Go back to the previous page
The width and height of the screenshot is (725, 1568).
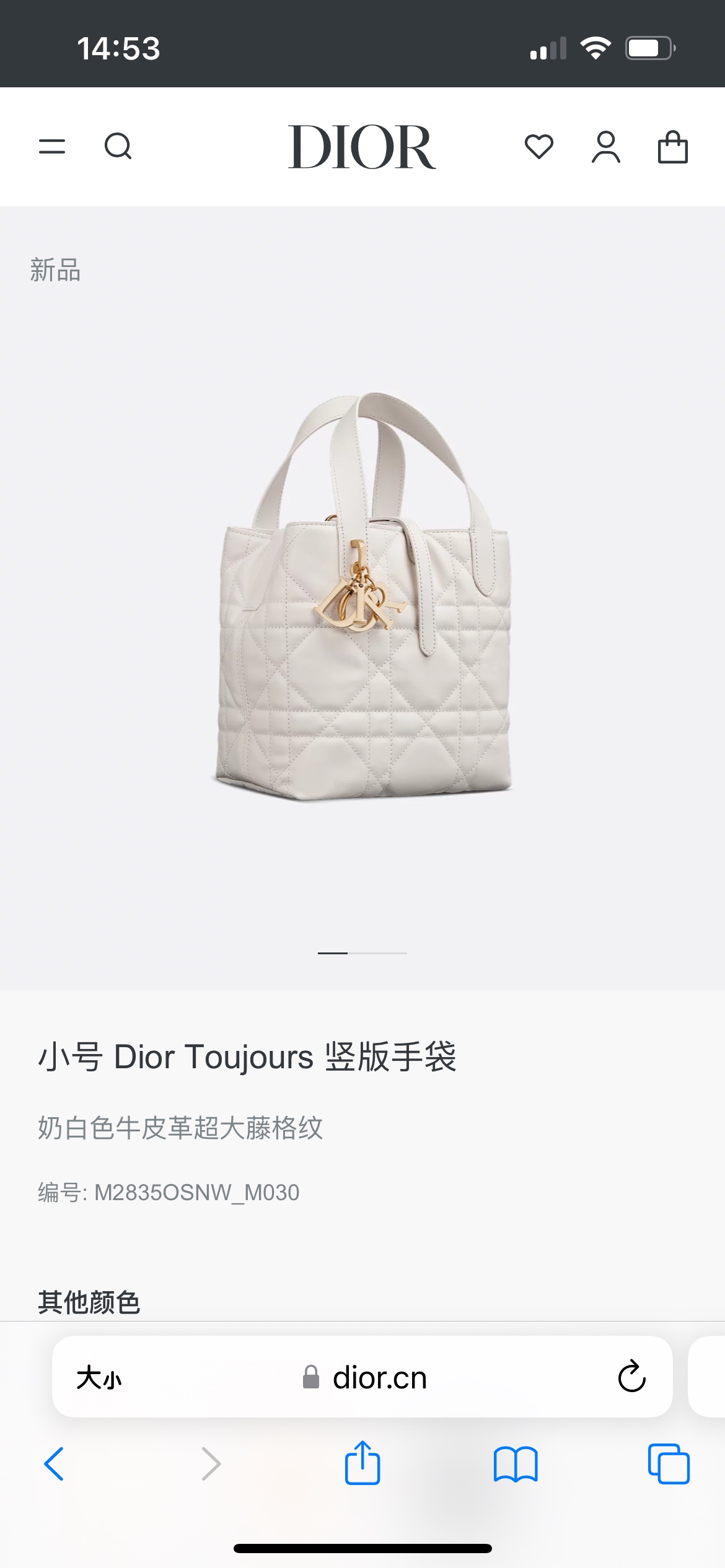click(x=54, y=1464)
